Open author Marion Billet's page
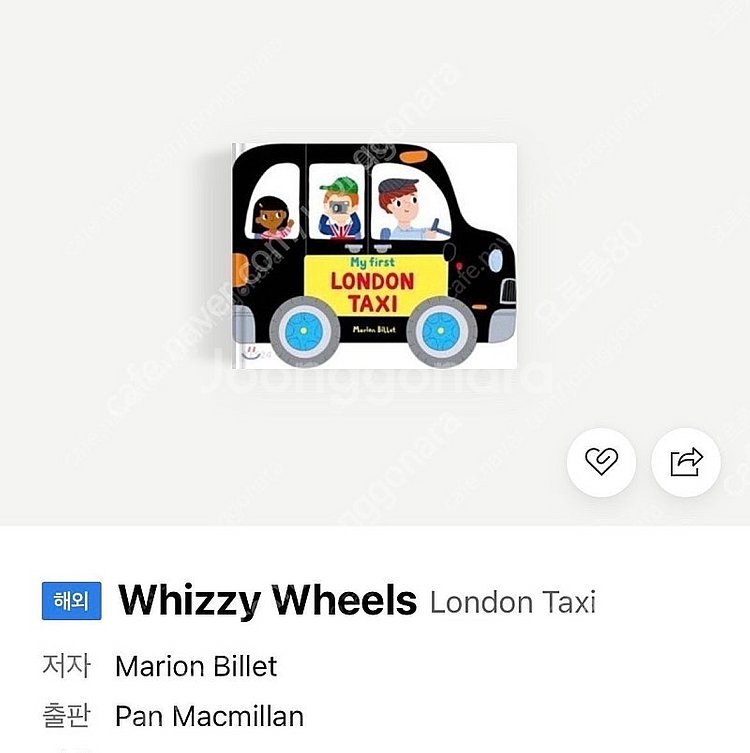This screenshot has width=750, height=753. coord(196,666)
